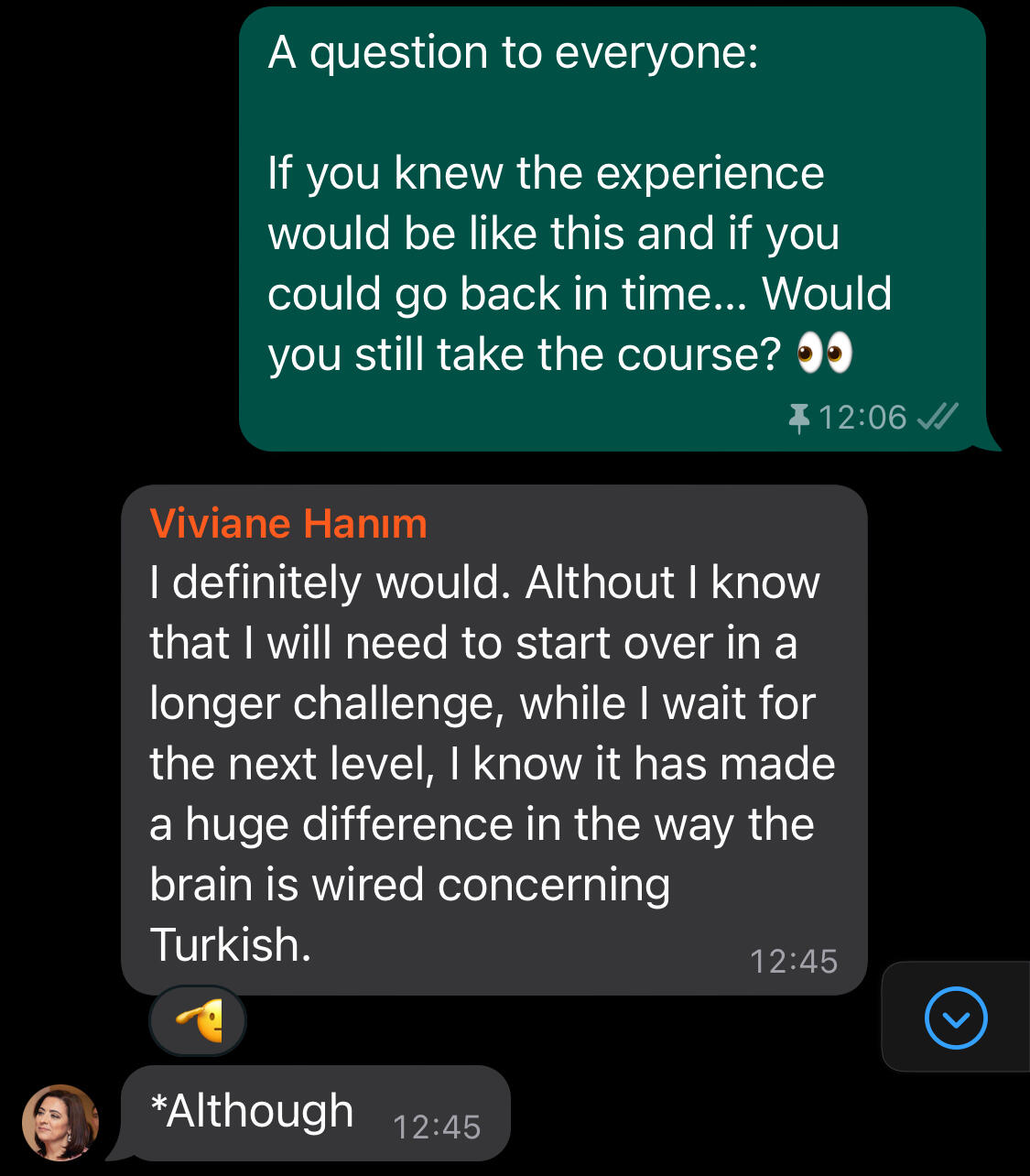Open Viviane Hanım's profile picture

pyautogui.click(x=60, y=1122)
